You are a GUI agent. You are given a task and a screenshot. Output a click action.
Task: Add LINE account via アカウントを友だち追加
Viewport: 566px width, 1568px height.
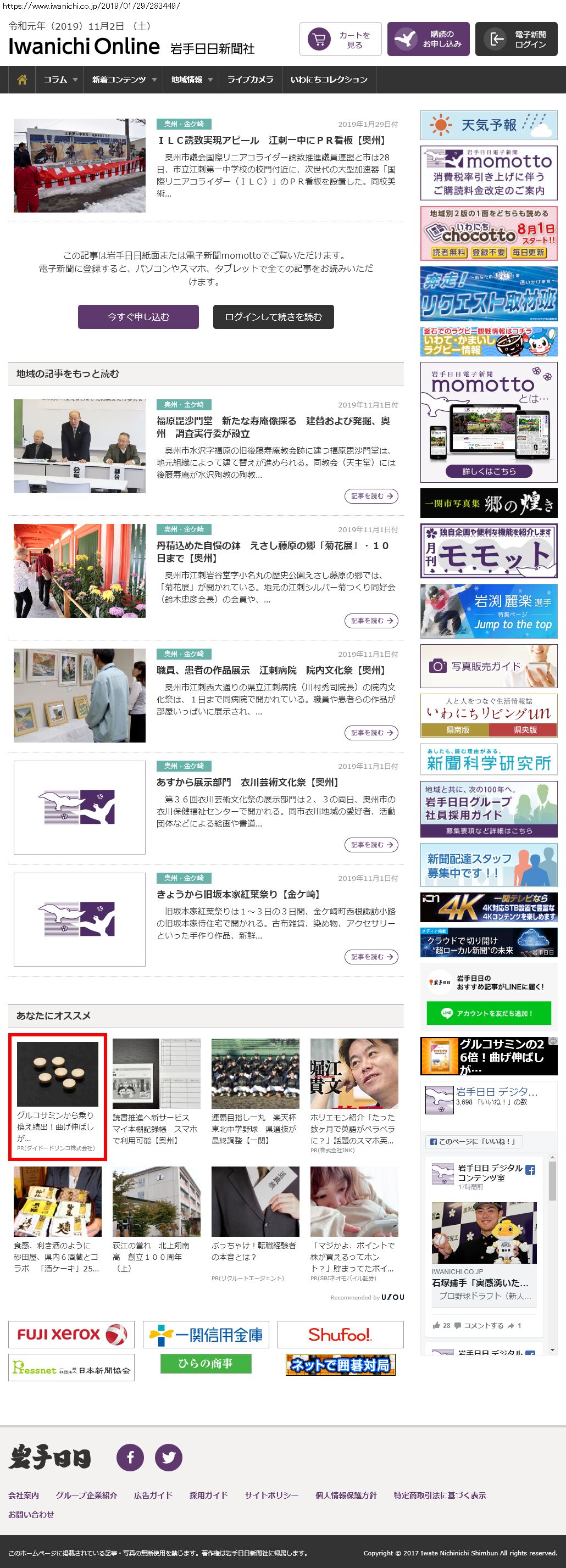pos(489,1013)
